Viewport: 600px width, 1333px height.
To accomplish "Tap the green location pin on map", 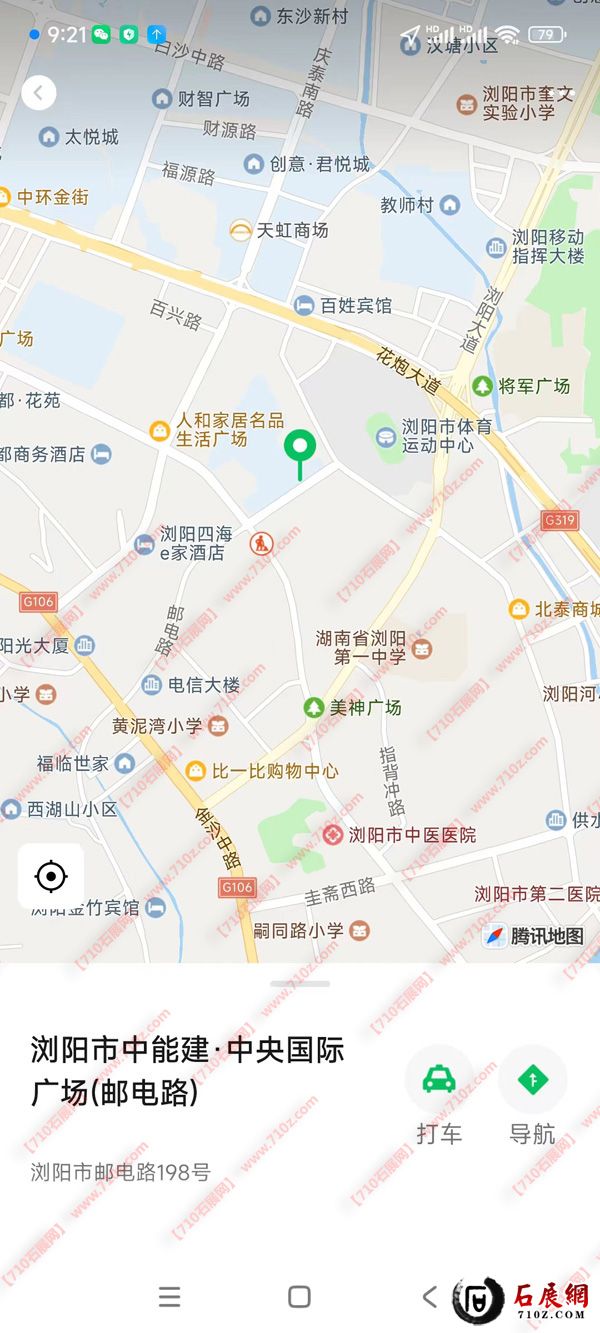I will tap(299, 448).
